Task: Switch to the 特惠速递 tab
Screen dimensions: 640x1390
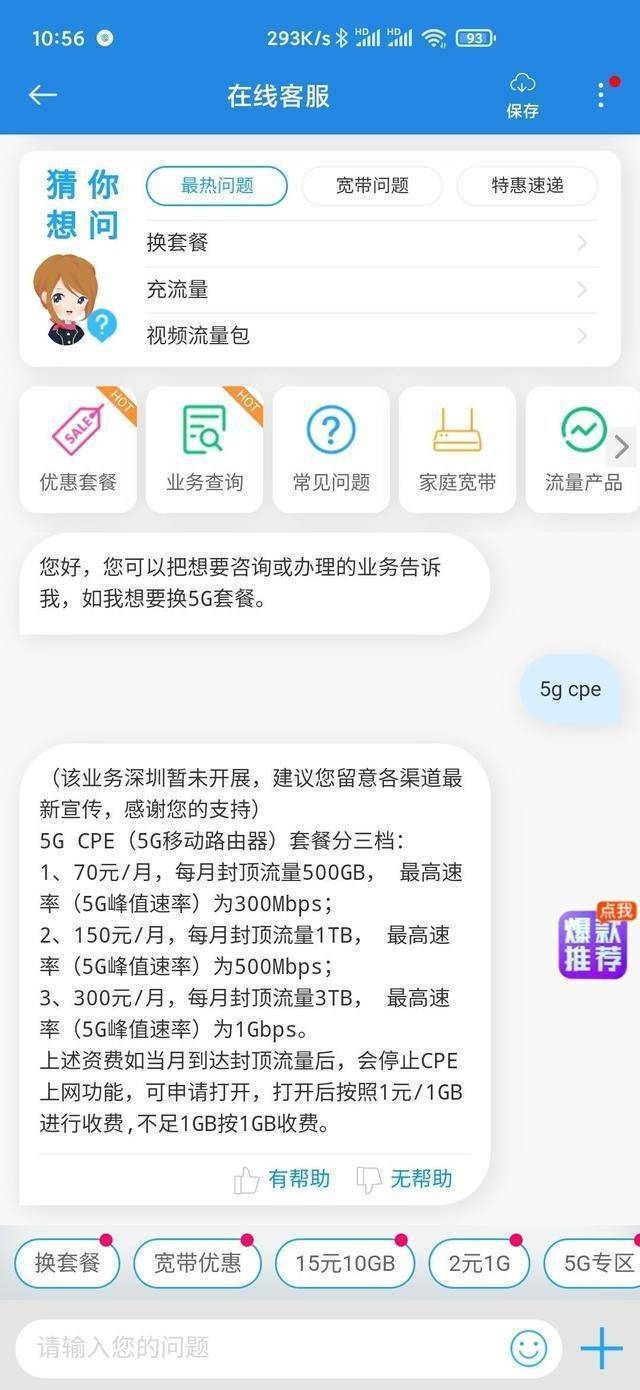Action: coord(527,186)
